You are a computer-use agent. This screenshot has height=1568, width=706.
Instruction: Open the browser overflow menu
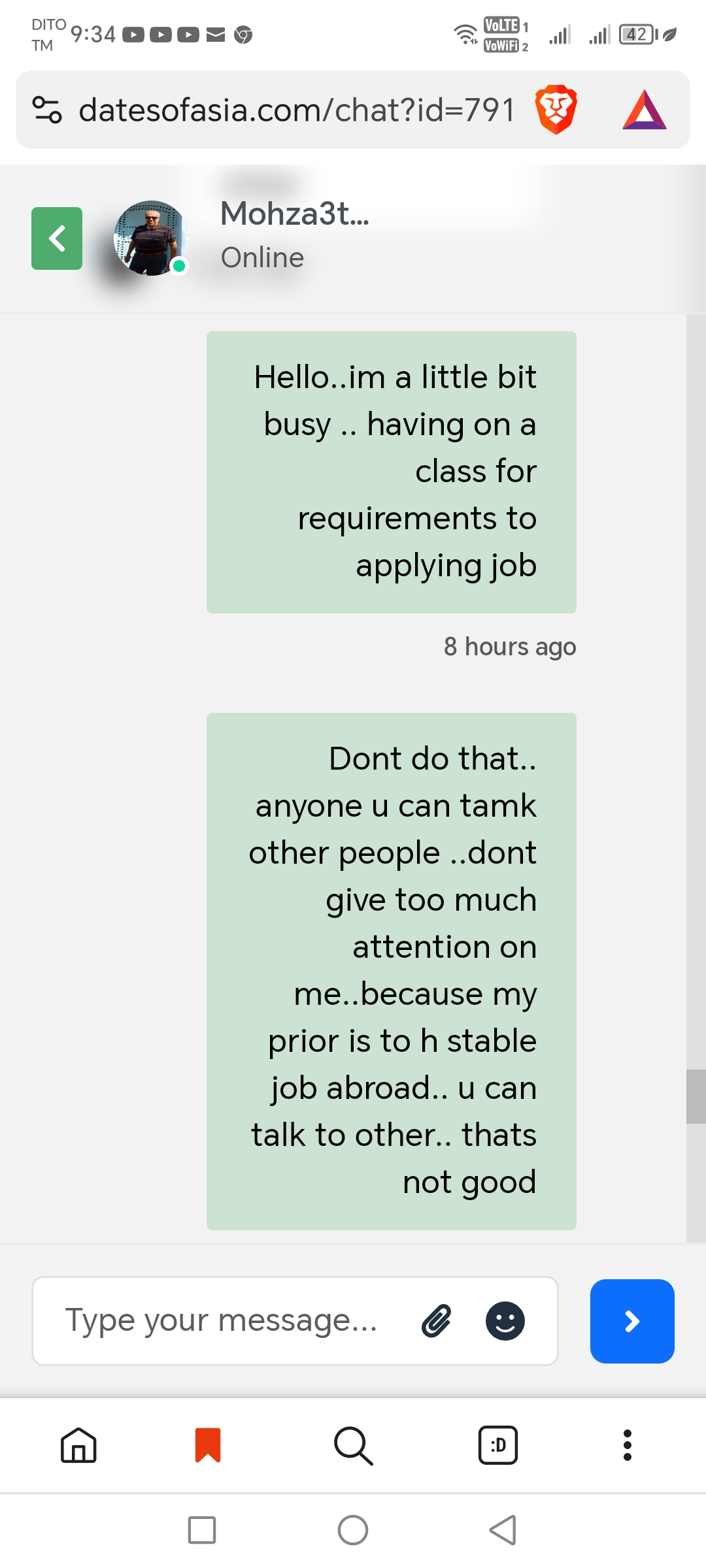click(x=628, y=1445)
